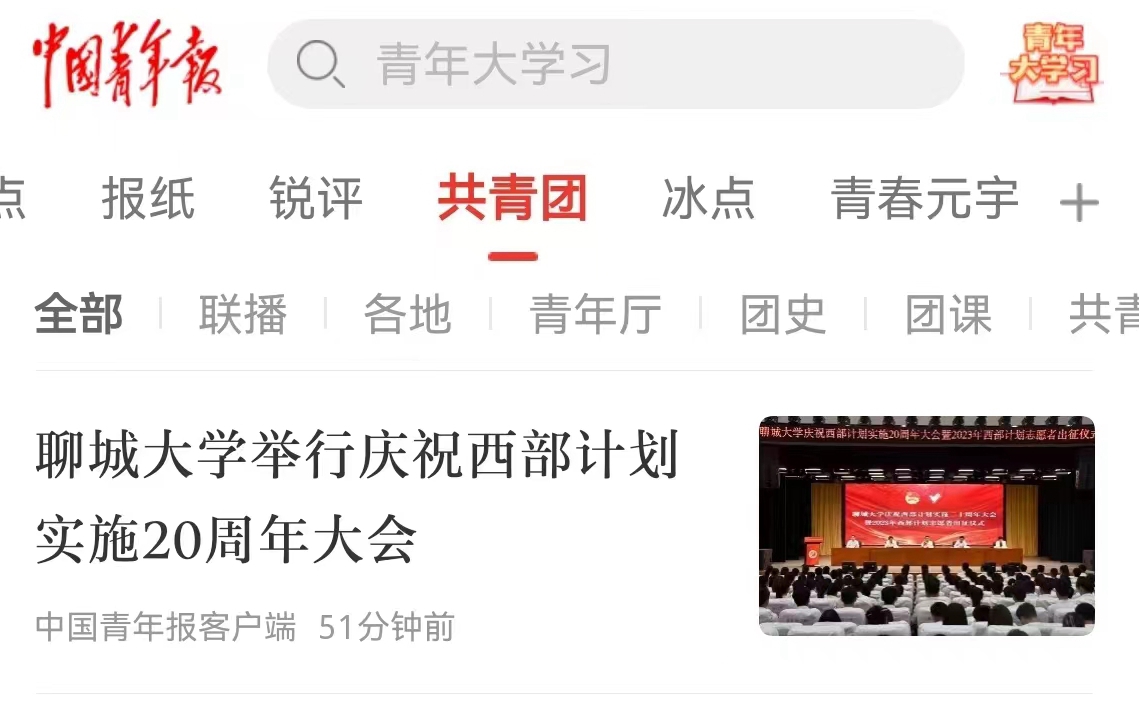Open the 青年厅 sub-category
Image resolution: width=1139 pixels, height=718 pixels.
coord(595,315)
